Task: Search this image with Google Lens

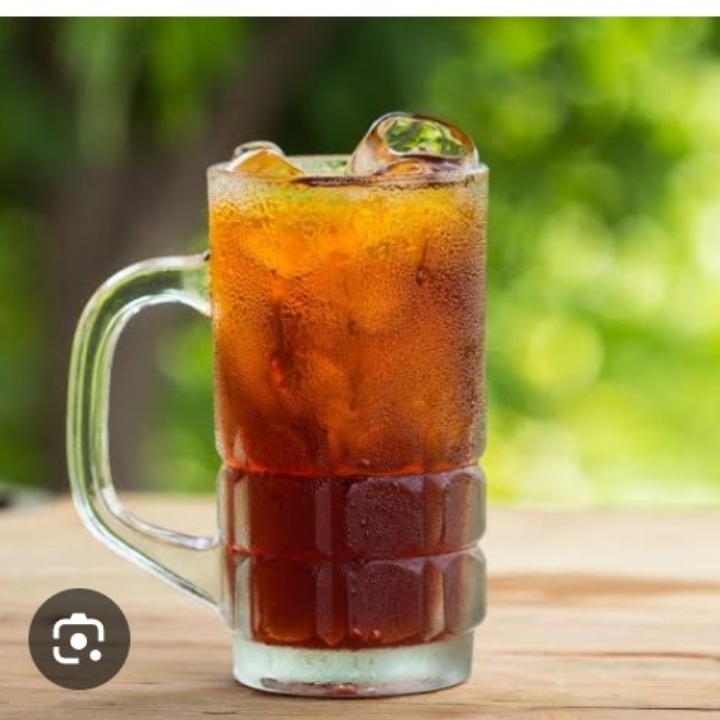Action: (79, 638)
